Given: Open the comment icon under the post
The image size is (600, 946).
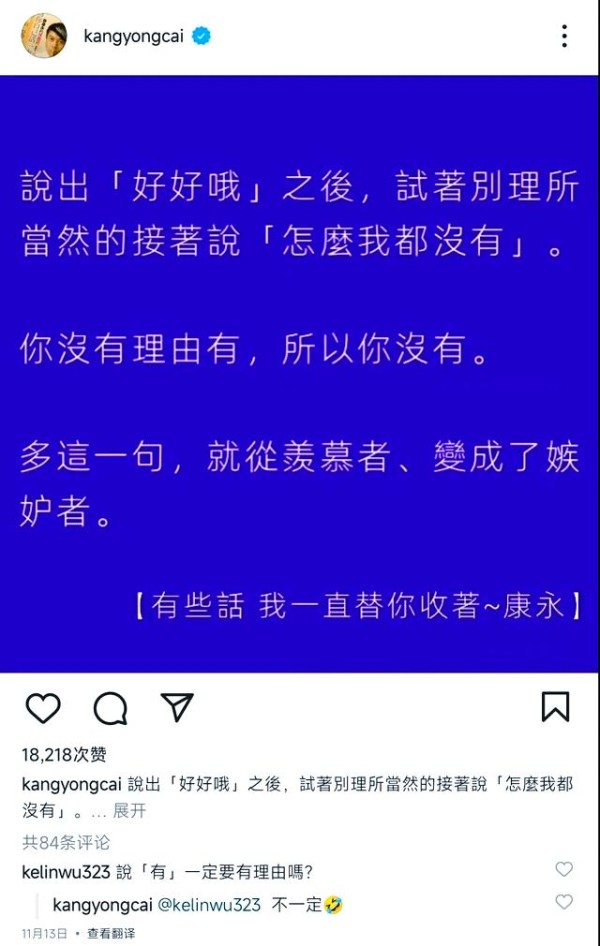Looking at the screenshot, I should (110, 708).
